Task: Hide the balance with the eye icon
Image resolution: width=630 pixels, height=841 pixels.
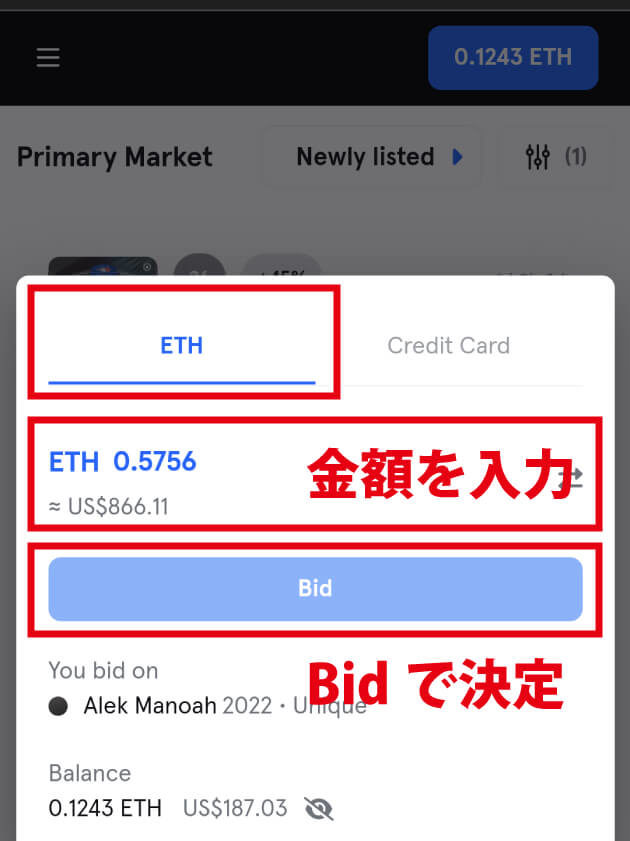Action: pos(318,808)
